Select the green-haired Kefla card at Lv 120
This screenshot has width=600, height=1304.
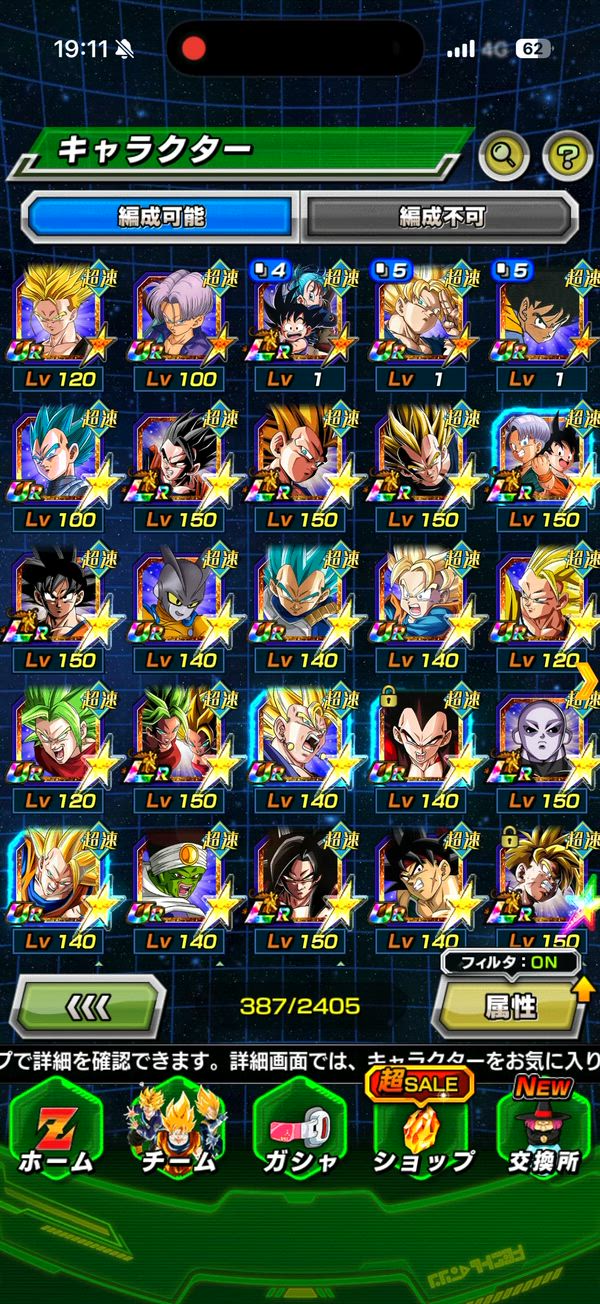point(63,740)
